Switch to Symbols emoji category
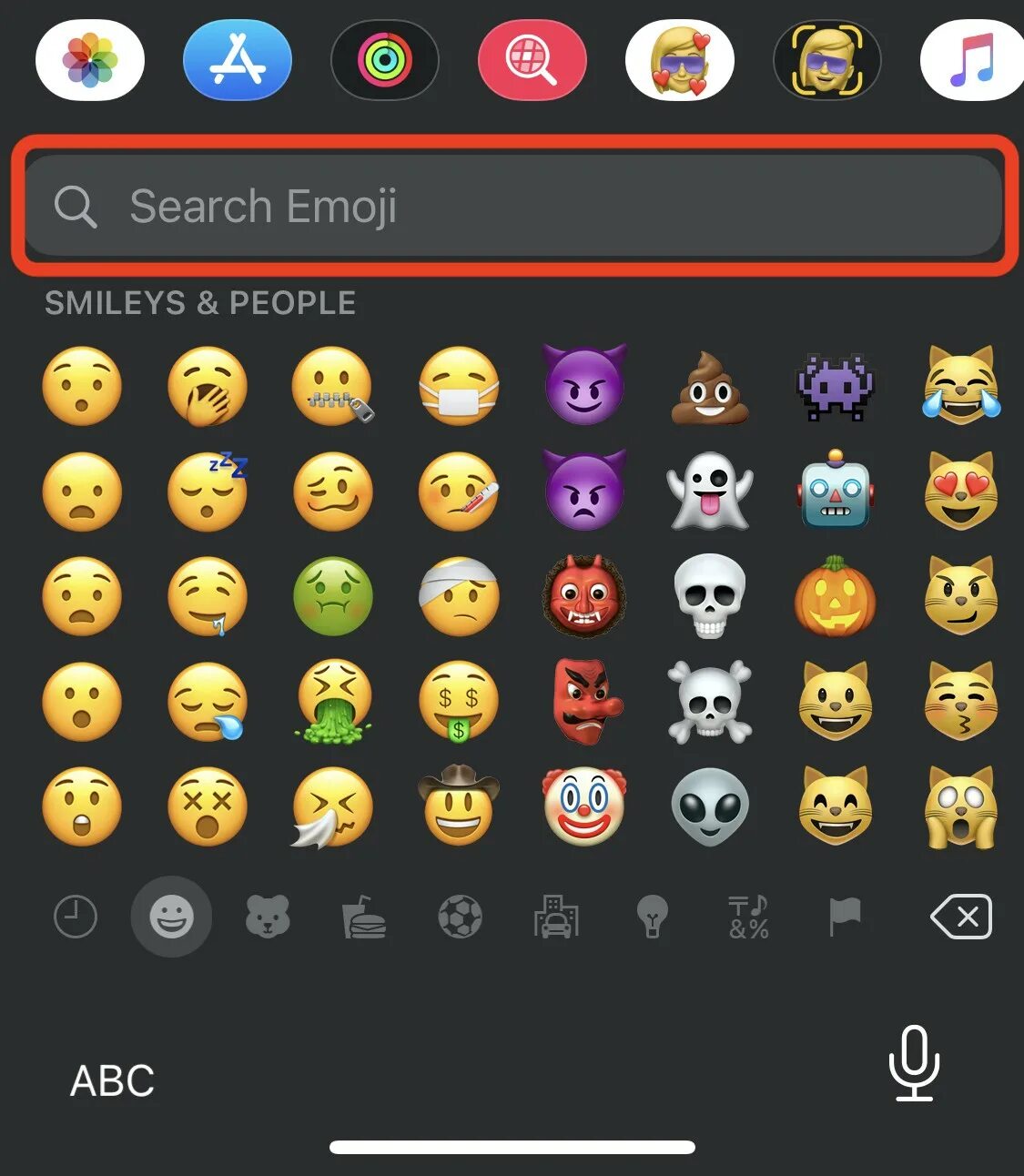The width and height of the screenshot is (1024, 1176). coord(749,917)
